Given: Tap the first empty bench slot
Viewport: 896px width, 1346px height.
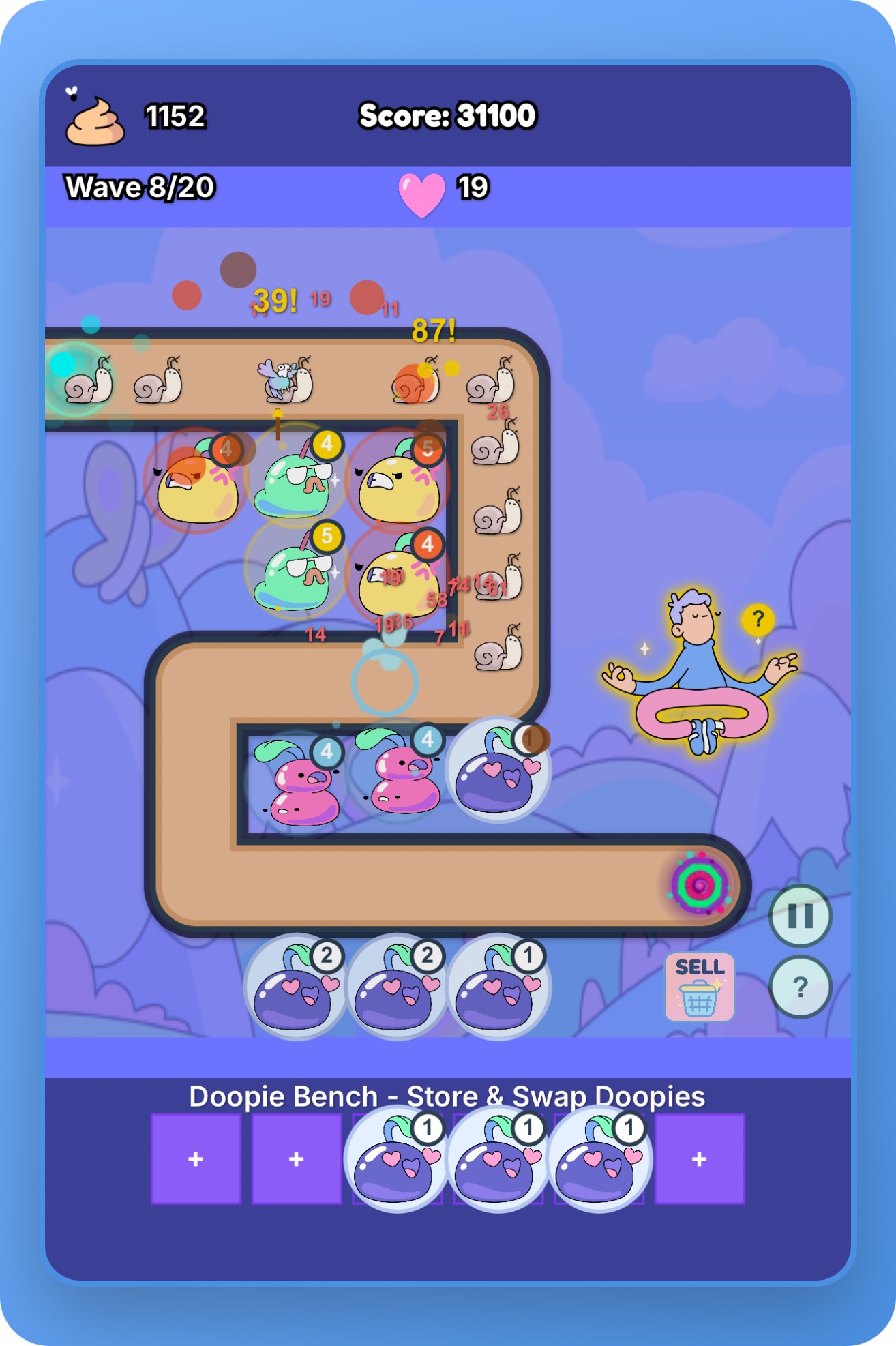Looking at the screenshot, I should click(196, 1158).
